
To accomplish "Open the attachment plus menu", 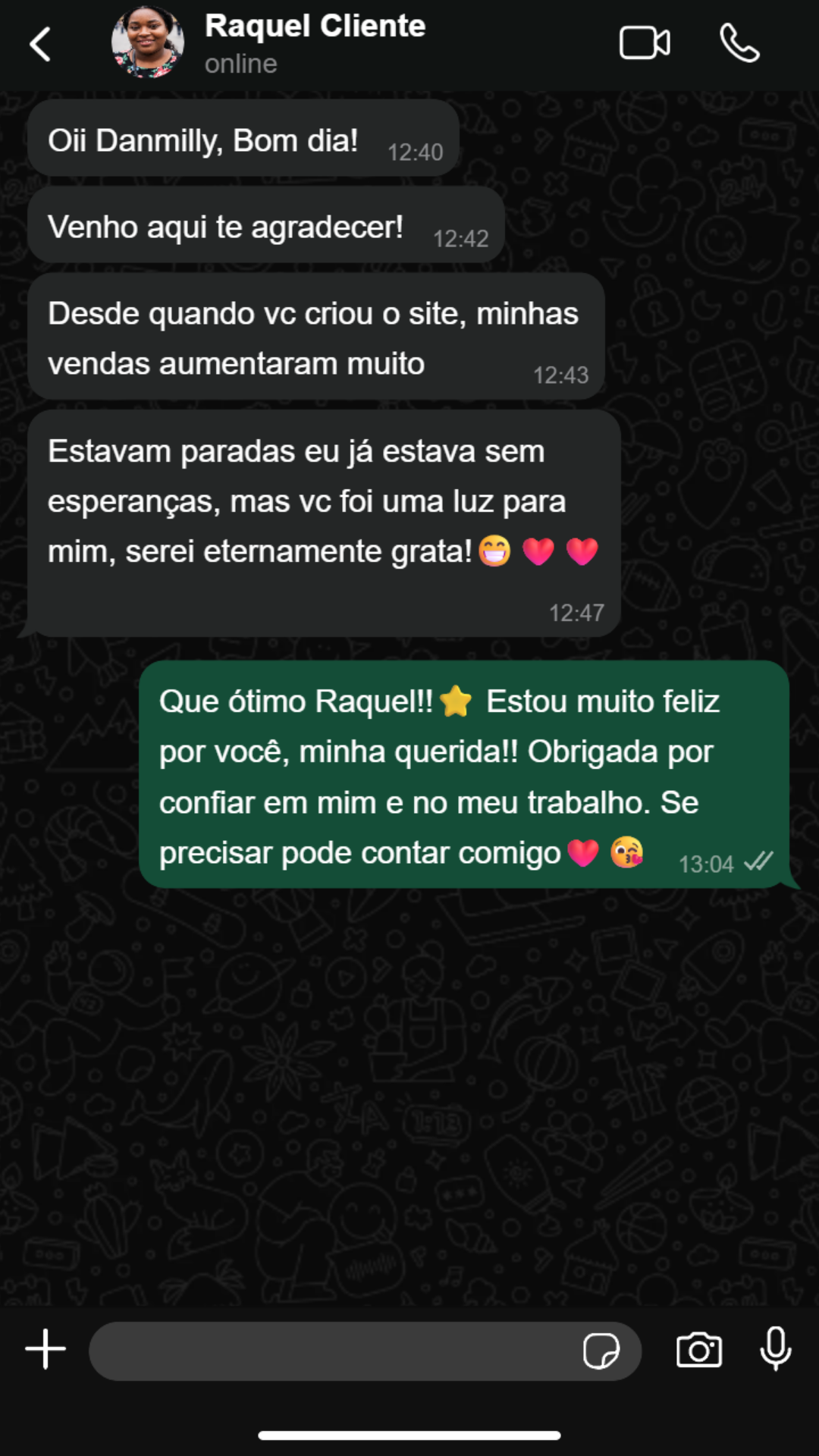I will tap(45, 1350).
